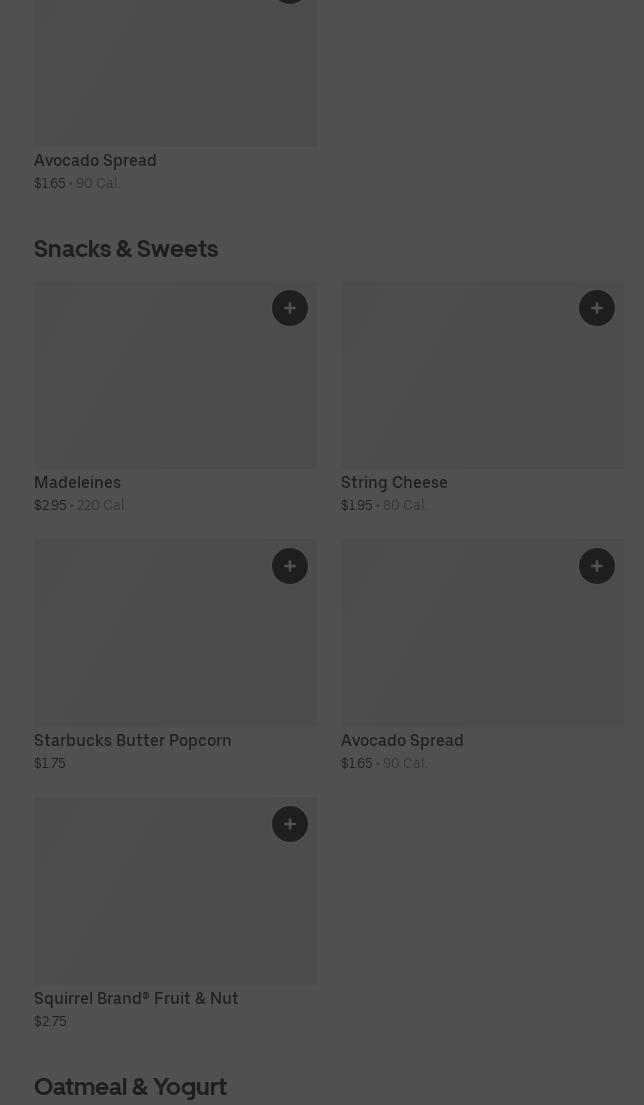Open the Madeleines item card

click(160, 390)
